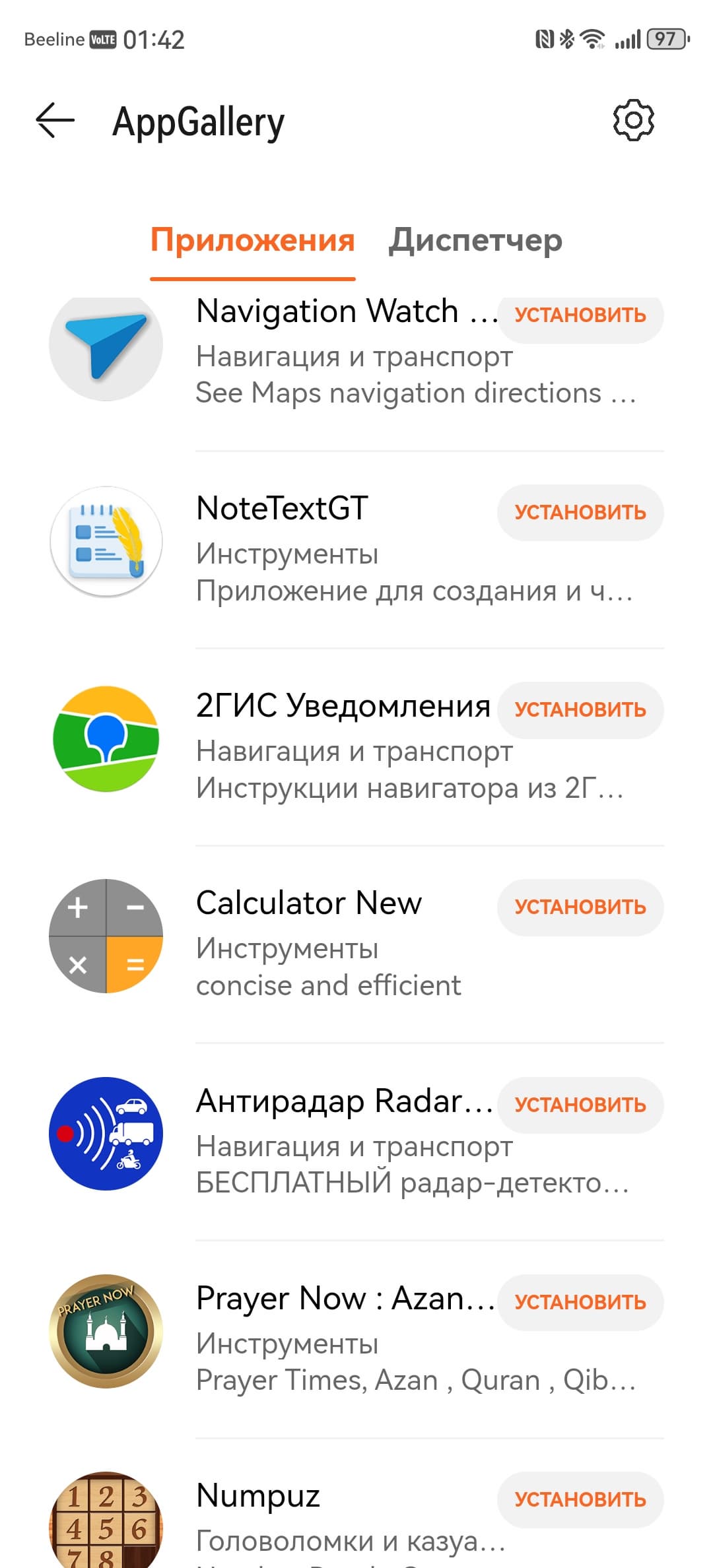Install Calculator New

click(580, 907)
